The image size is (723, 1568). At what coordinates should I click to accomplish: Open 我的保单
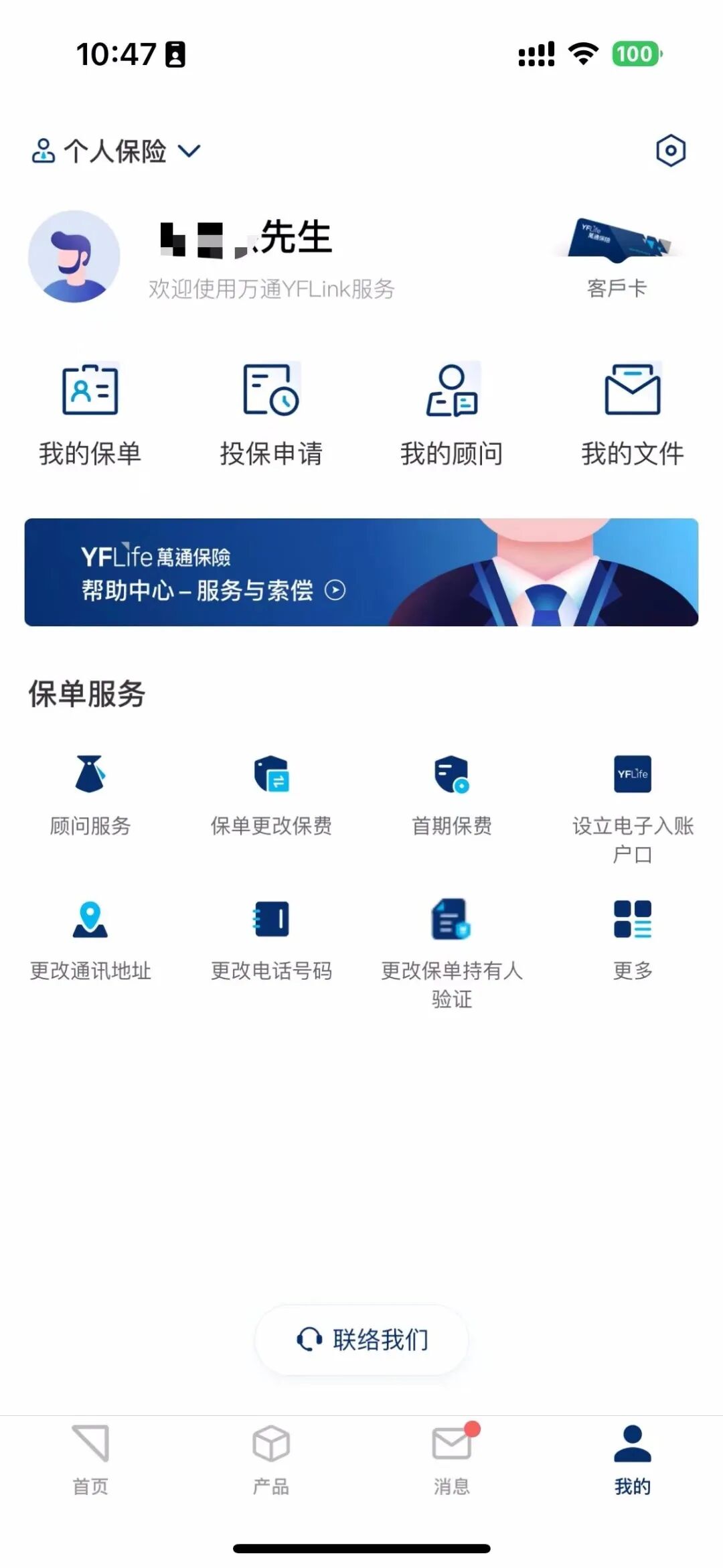(x=90, y=413)
